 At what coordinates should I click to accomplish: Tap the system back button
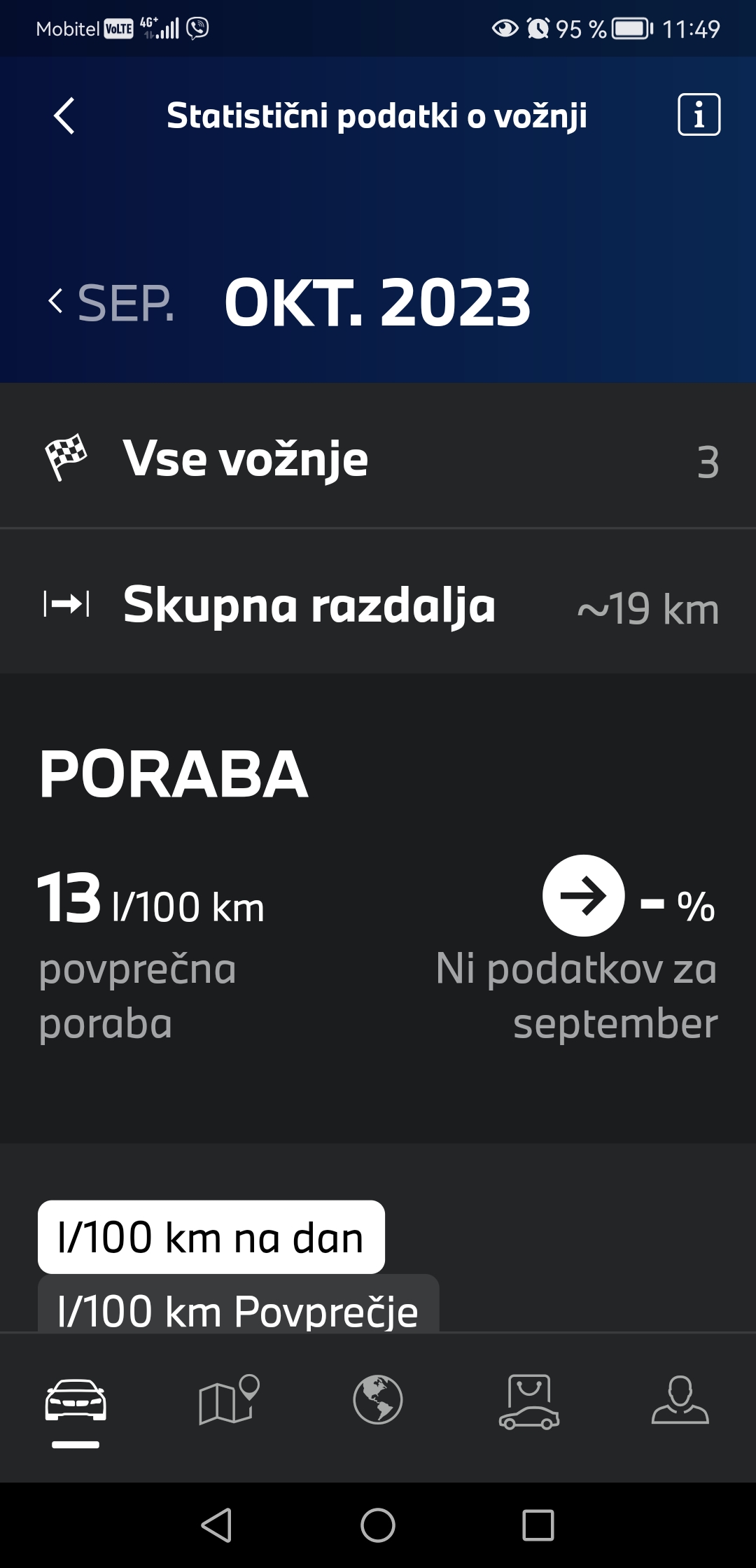pos(217,1525)
